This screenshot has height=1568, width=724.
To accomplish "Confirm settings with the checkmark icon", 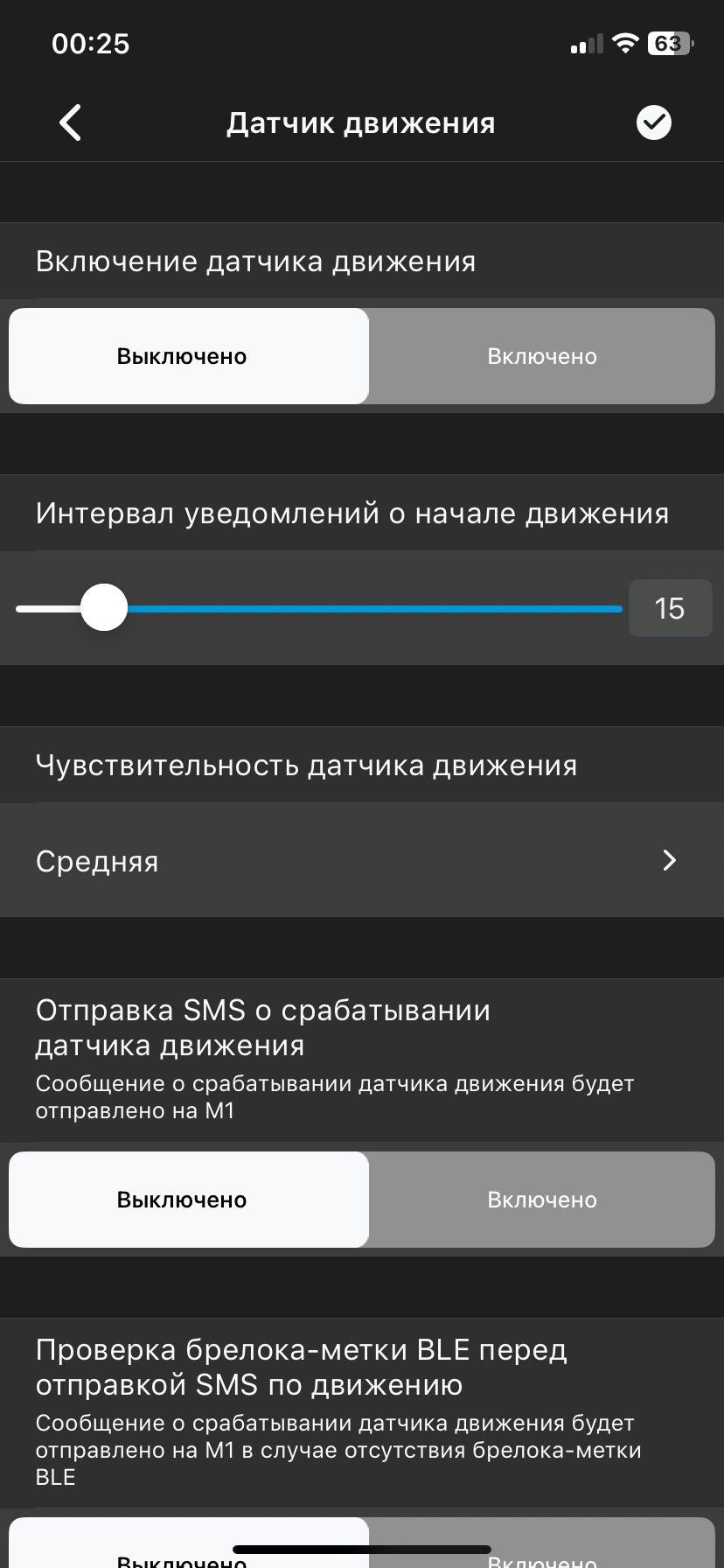I will coord(653,122).
